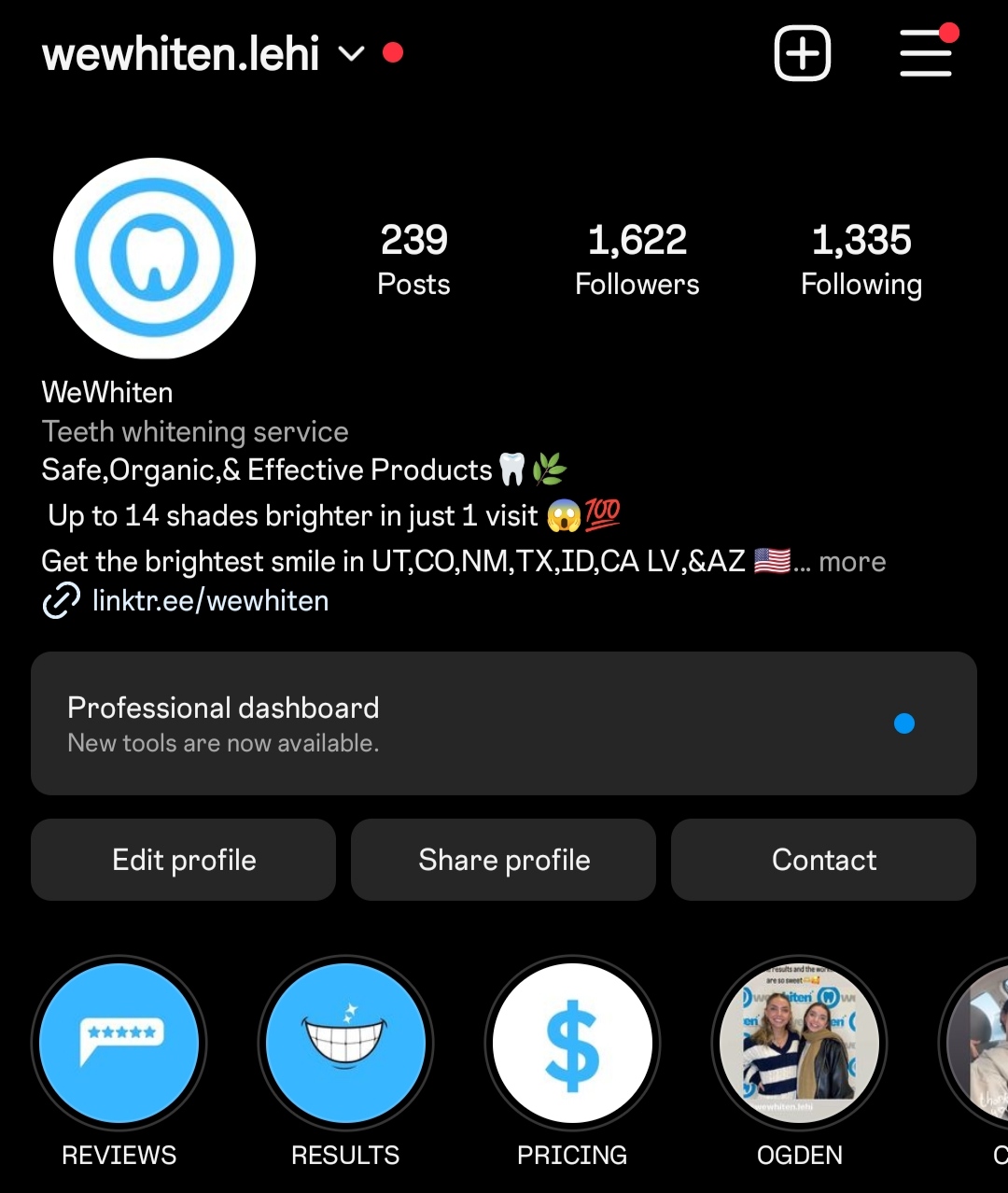The height and width of the screenshot is (1193, 1008).
Task: View the REVIEWS story highlight
Action: (119, 1043)
